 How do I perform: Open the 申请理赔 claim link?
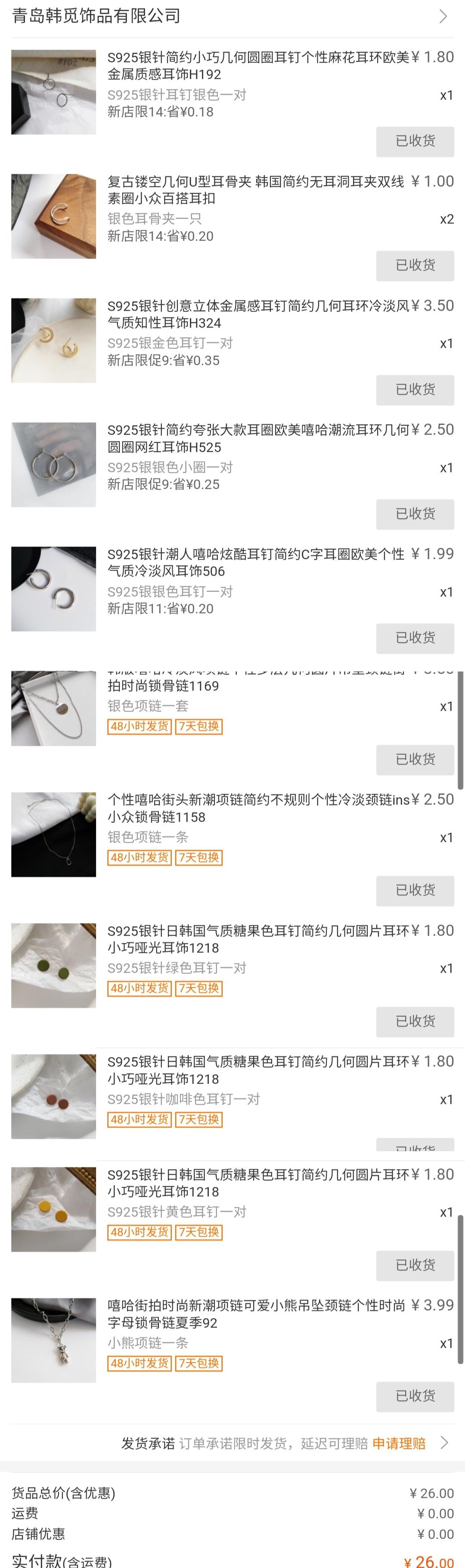[399, 1443]
